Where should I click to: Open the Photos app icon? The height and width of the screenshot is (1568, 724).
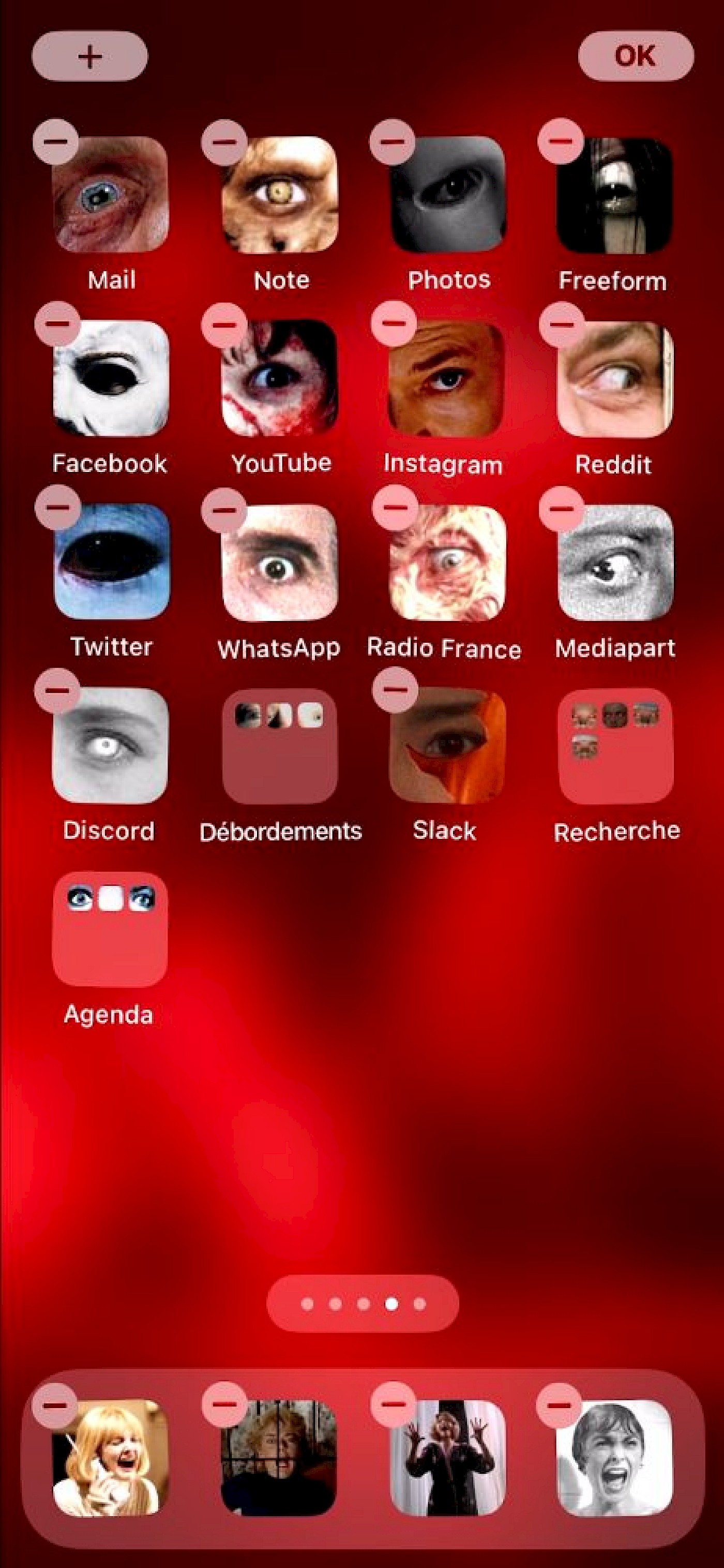(448, 195)
